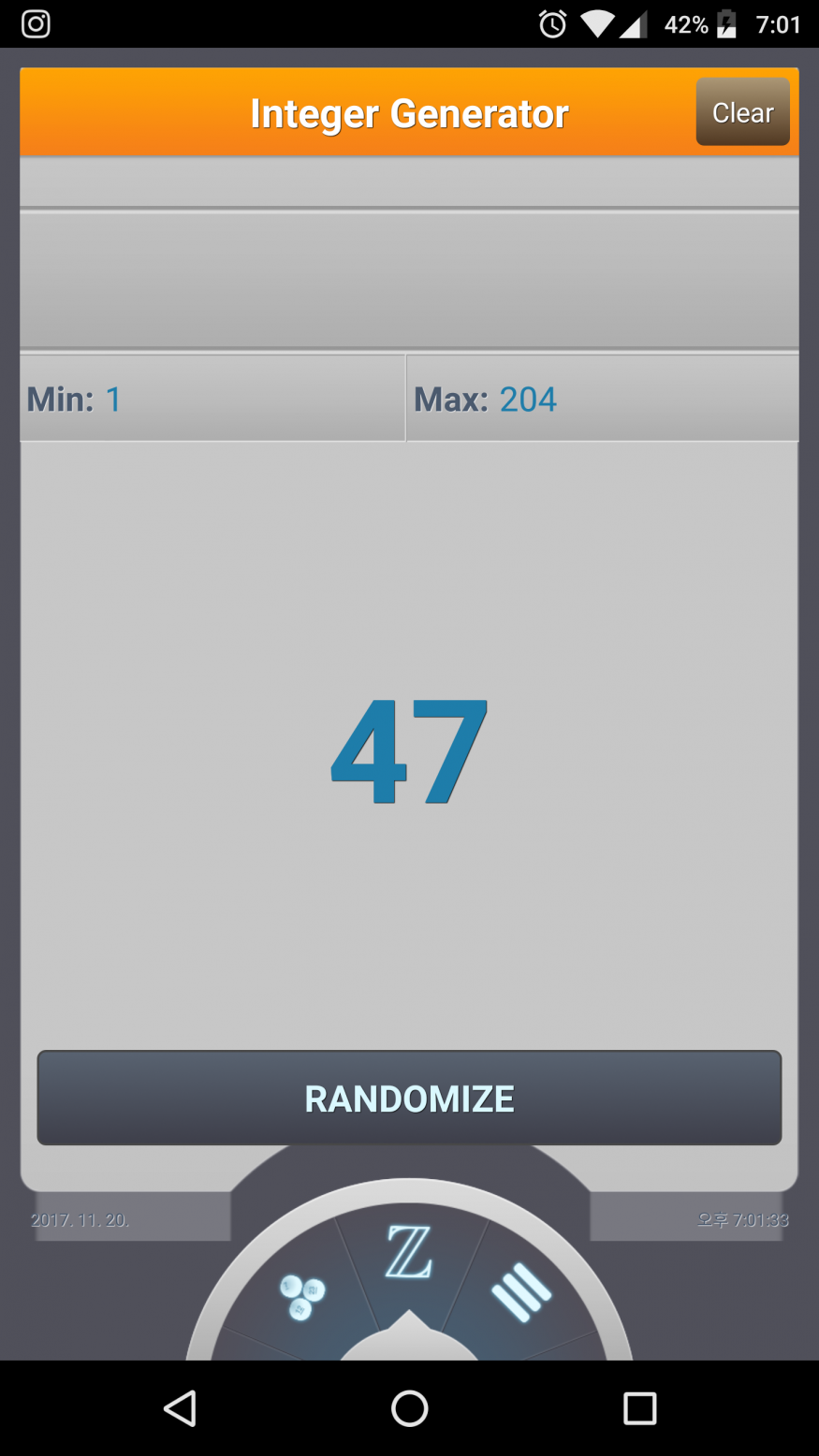Viewport: 819px width, 1456px height.
Task: Switch to the lottery balls mode
Action: click(301, 1297)
